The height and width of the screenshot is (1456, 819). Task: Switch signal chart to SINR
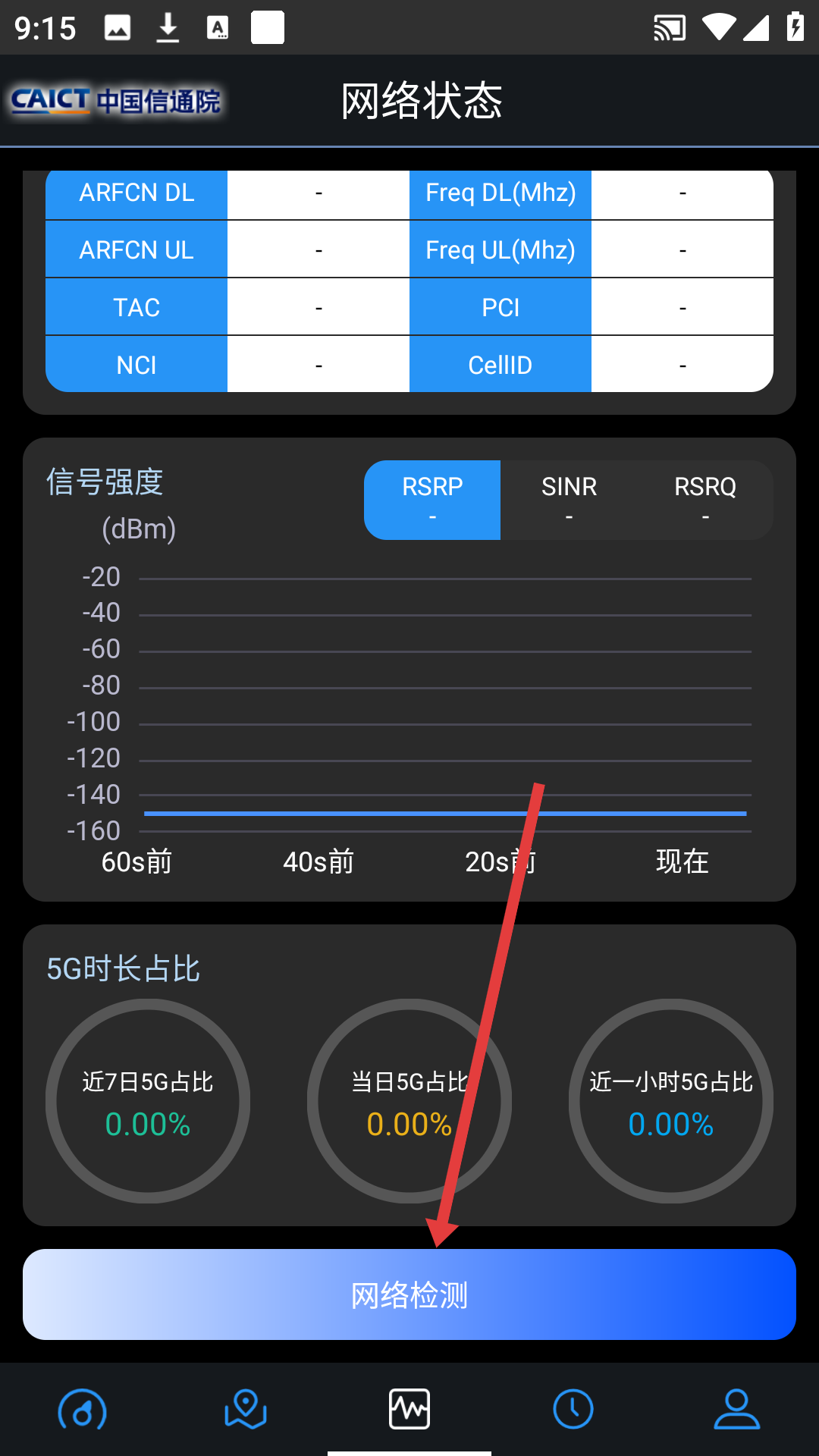[569, 500]
